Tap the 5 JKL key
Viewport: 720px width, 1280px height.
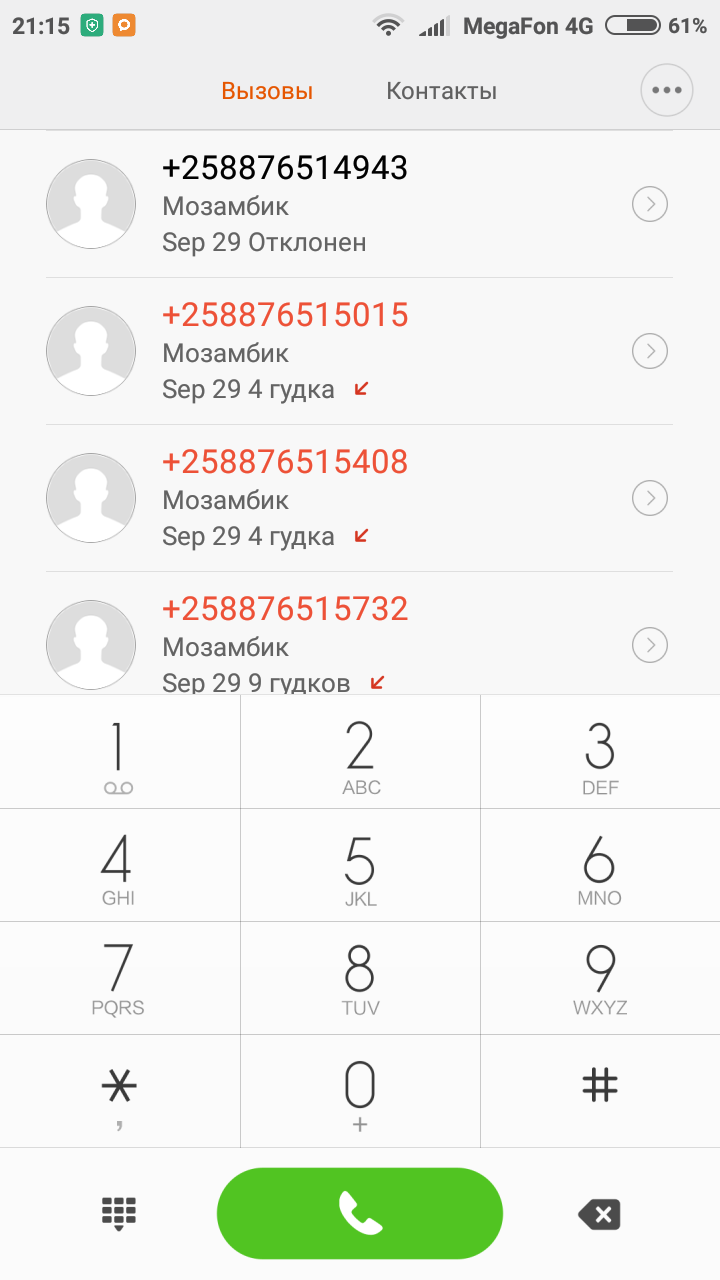[360, 868]
